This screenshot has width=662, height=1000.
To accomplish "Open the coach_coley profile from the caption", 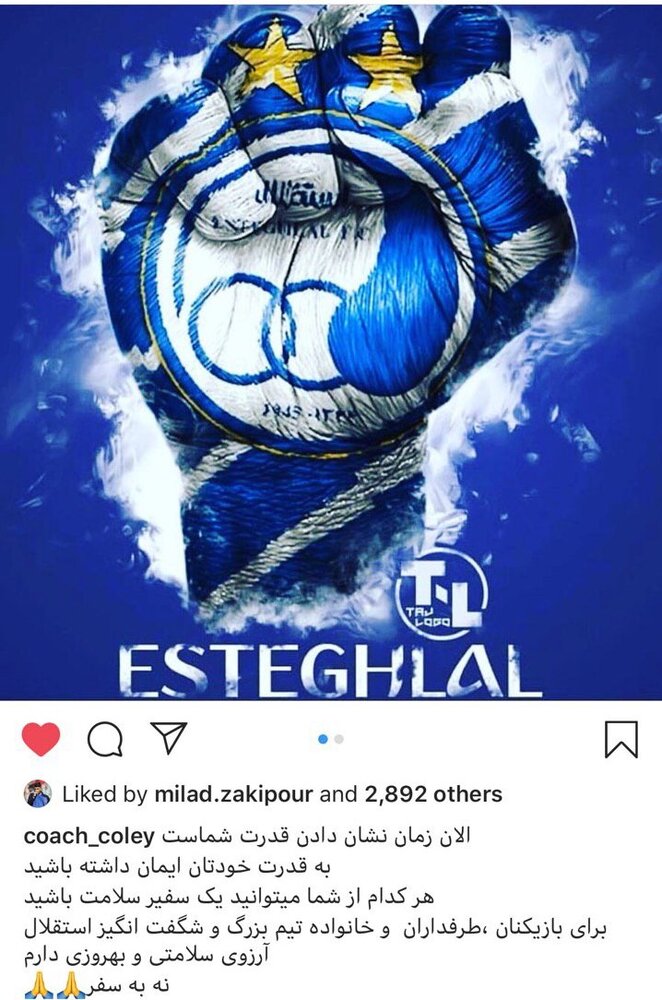I will coord(88,833).
